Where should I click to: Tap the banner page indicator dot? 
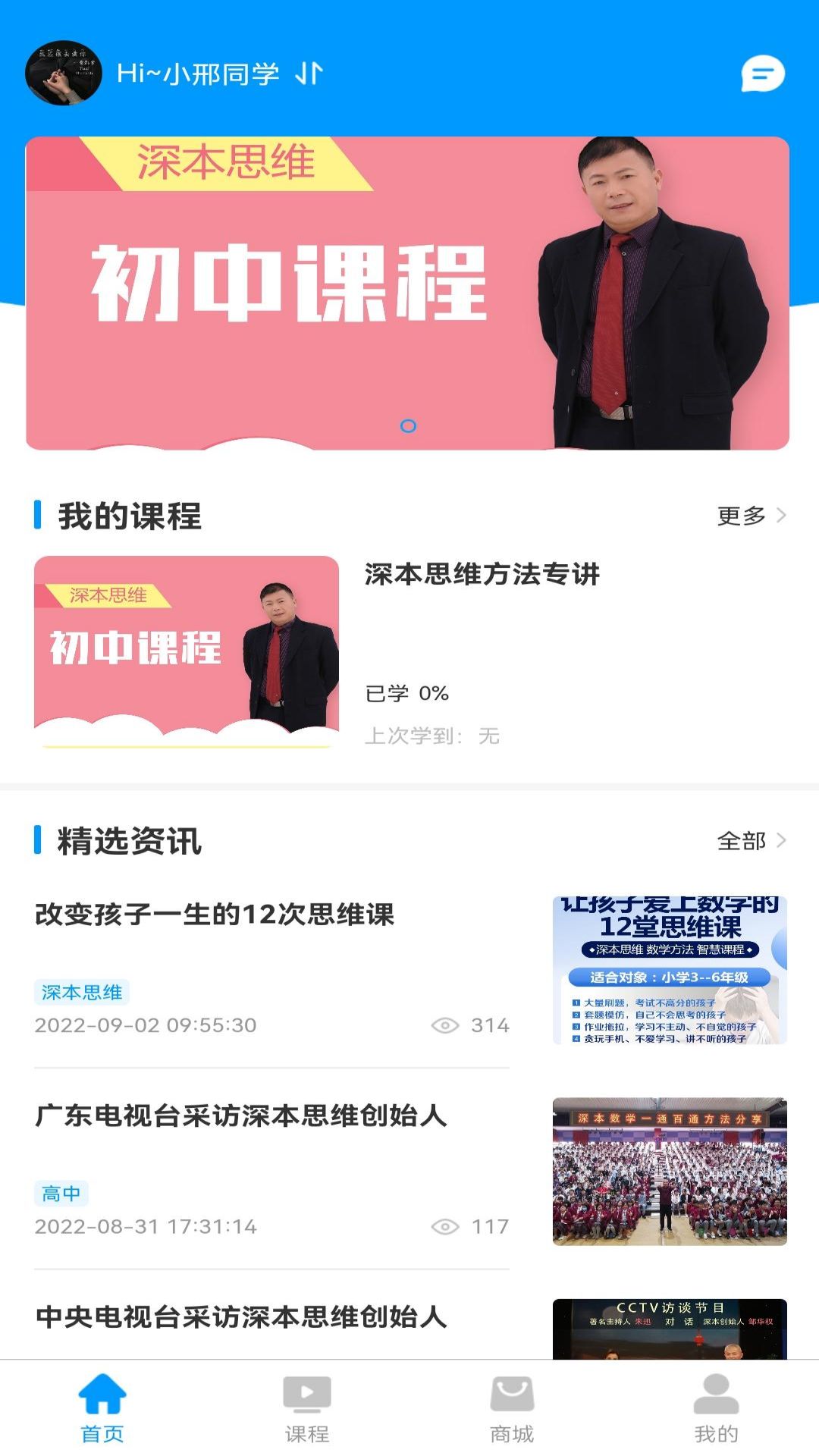[408, 426]
